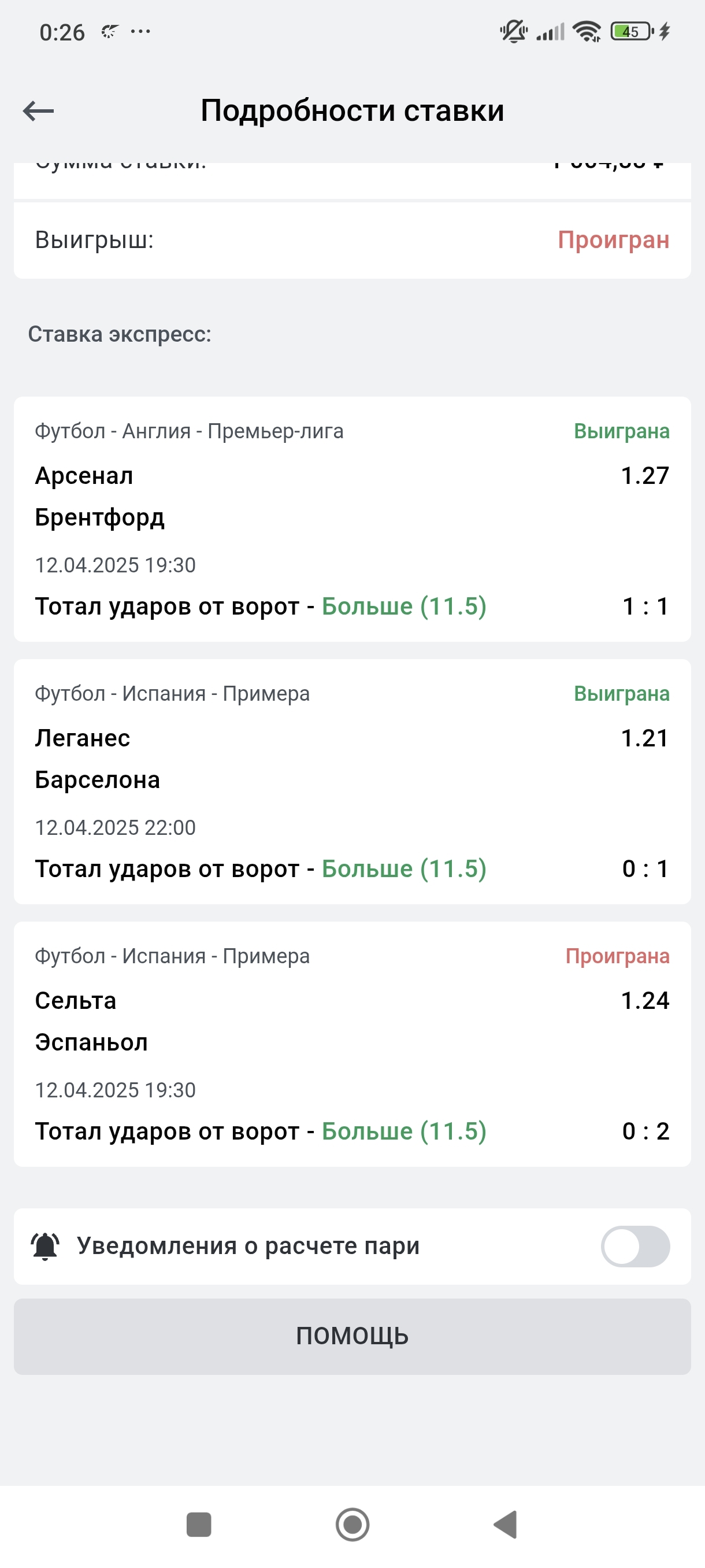Enable notifications for bet settlement
This screenshot has height=1568, width=705.
[634, 1246]
